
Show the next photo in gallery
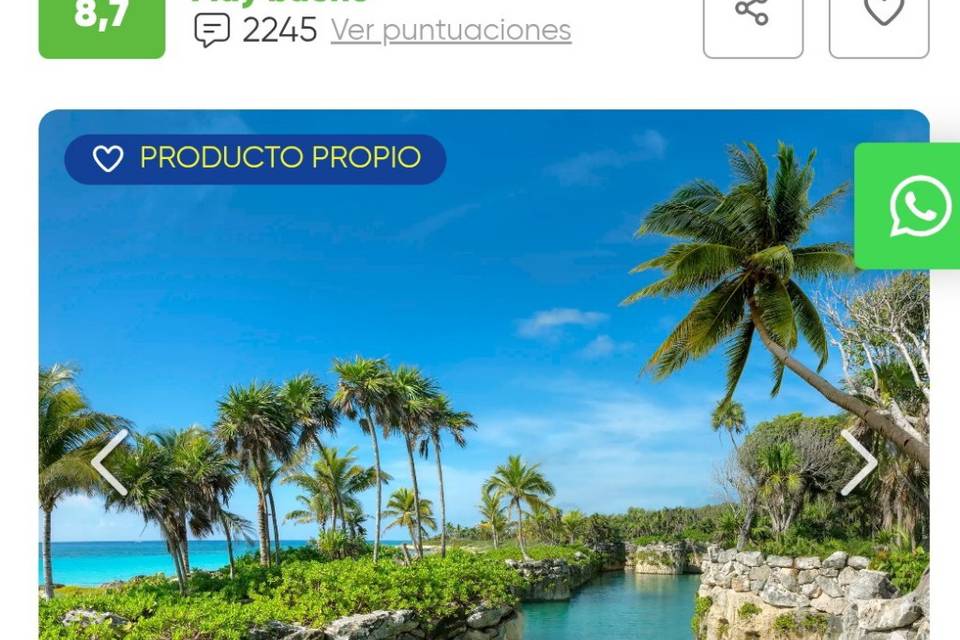pos(858,462)
